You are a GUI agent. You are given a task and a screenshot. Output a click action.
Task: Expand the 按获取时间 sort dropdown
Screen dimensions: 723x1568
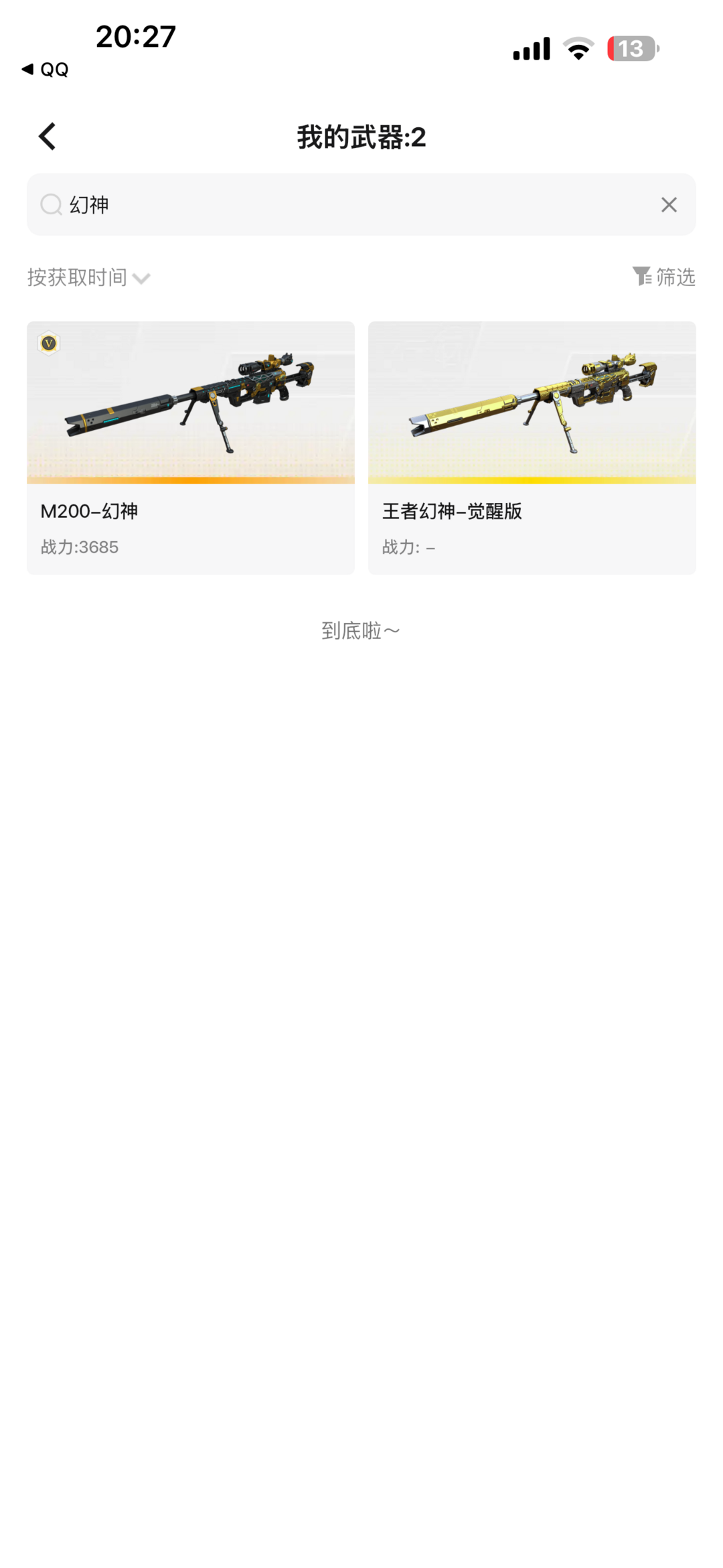(88, 277)
